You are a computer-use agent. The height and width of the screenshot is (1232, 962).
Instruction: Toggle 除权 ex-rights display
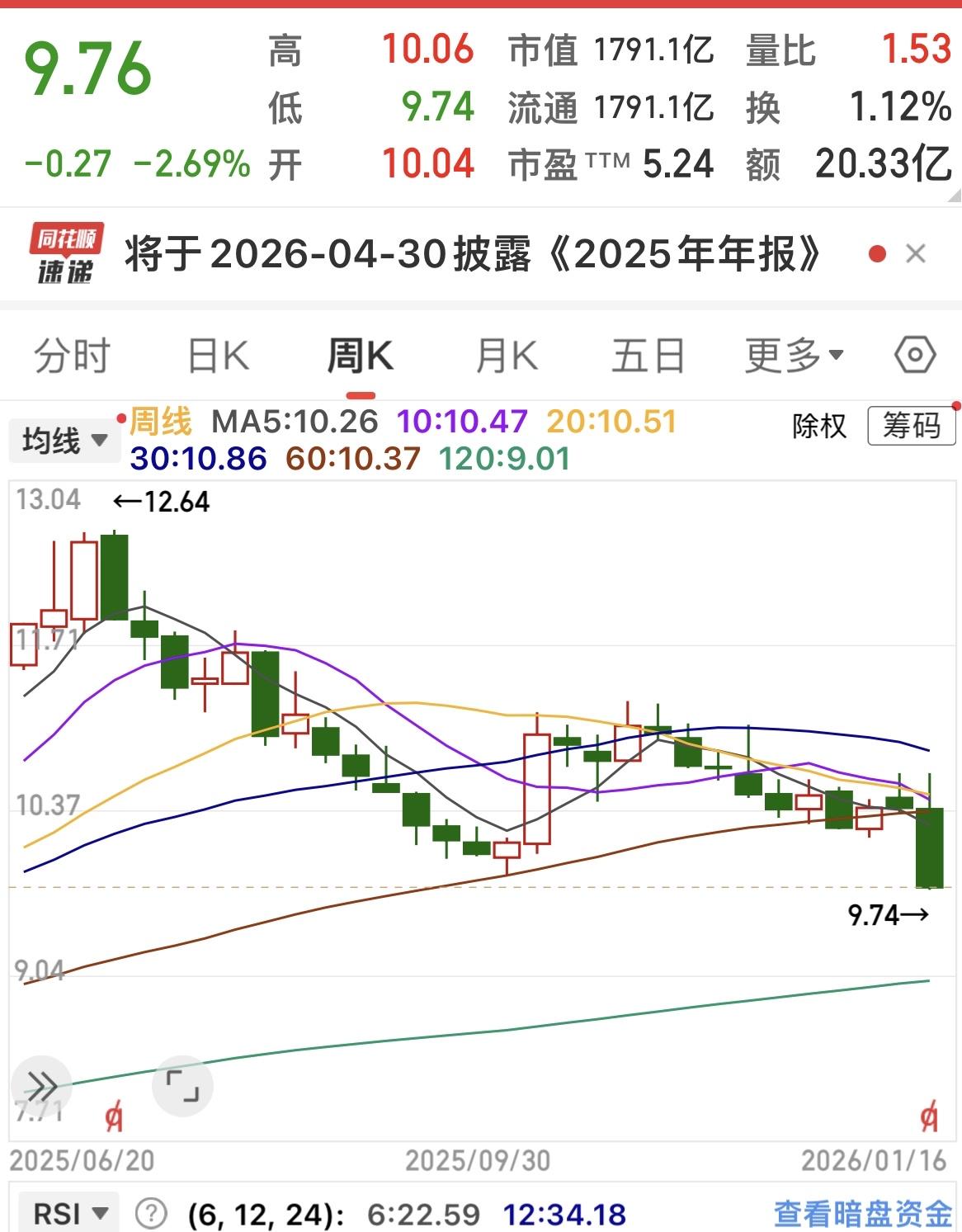(818, 427)
